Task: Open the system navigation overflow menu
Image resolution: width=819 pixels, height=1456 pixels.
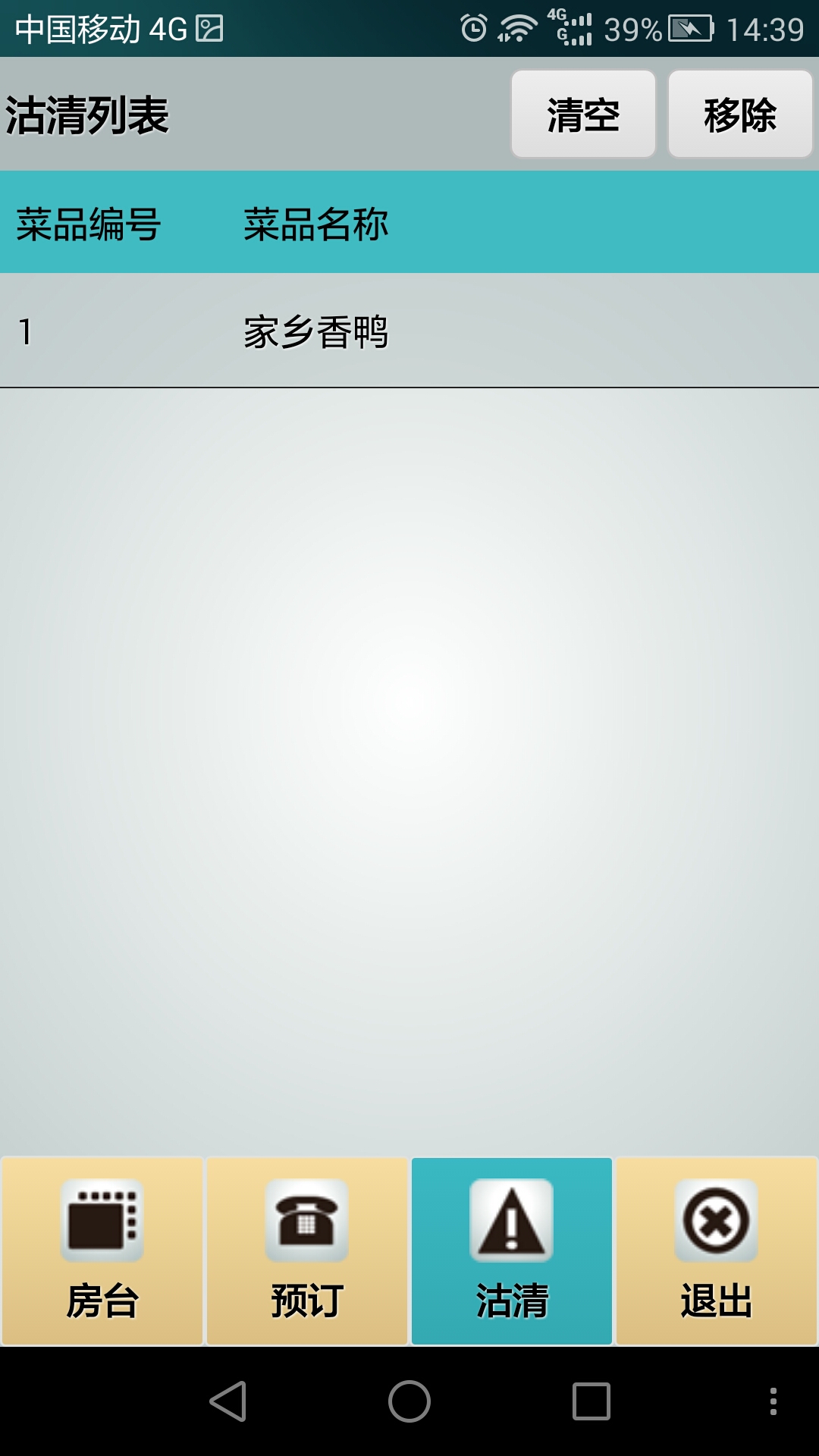Action: (773, 1401)
